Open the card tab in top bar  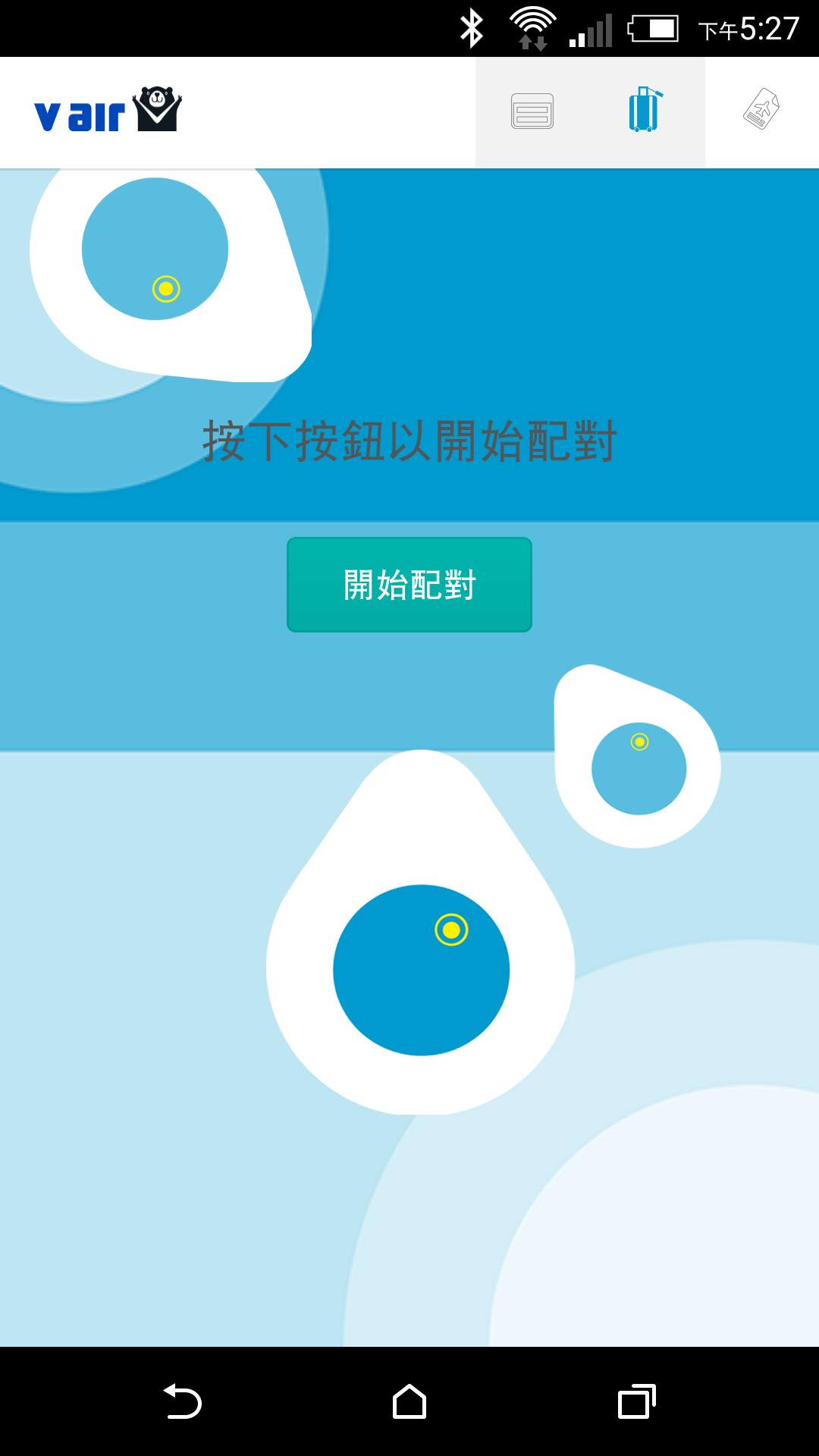pos(532,111)
